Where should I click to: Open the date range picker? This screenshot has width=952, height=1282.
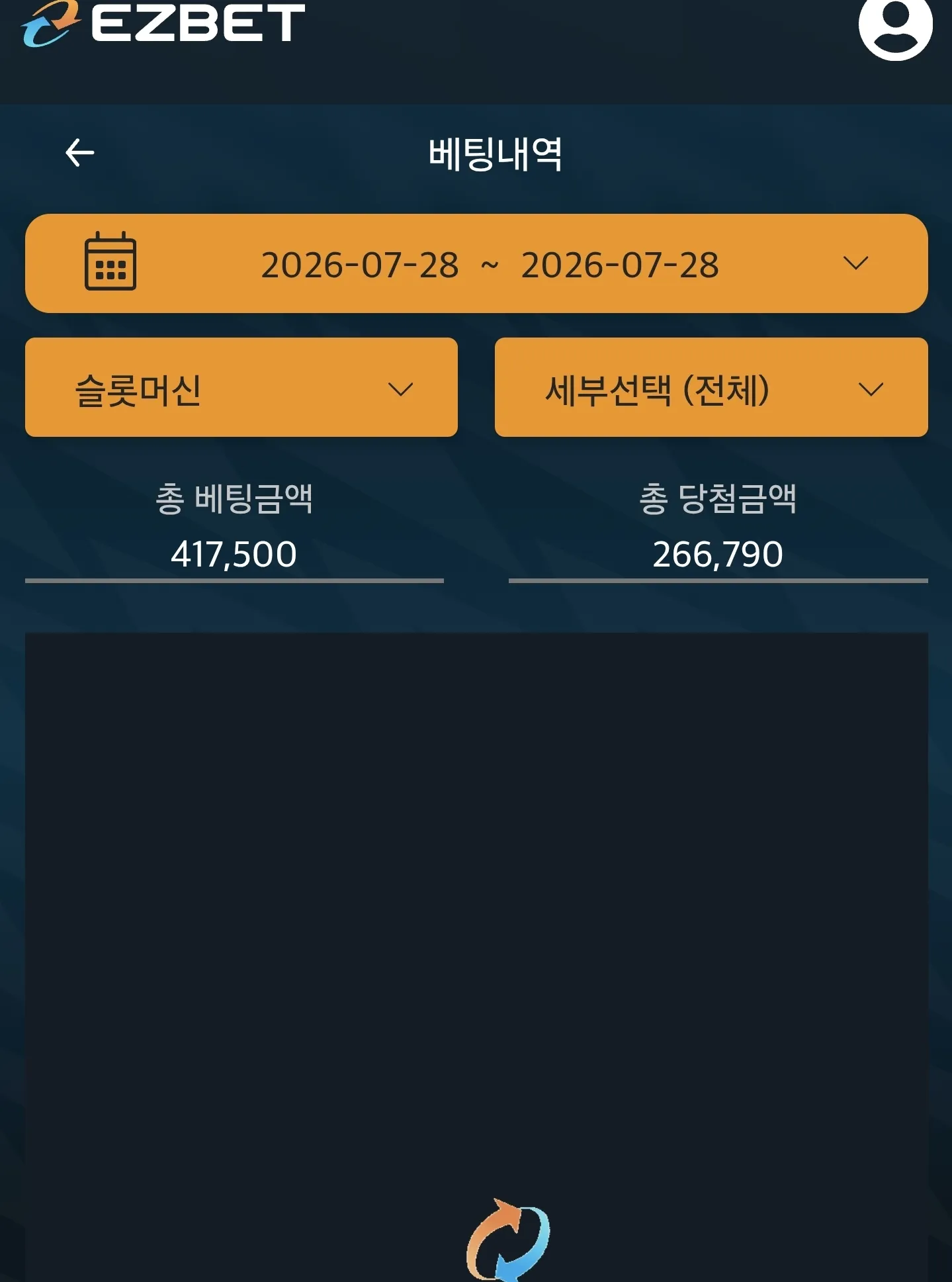click(x=476, y=263)
